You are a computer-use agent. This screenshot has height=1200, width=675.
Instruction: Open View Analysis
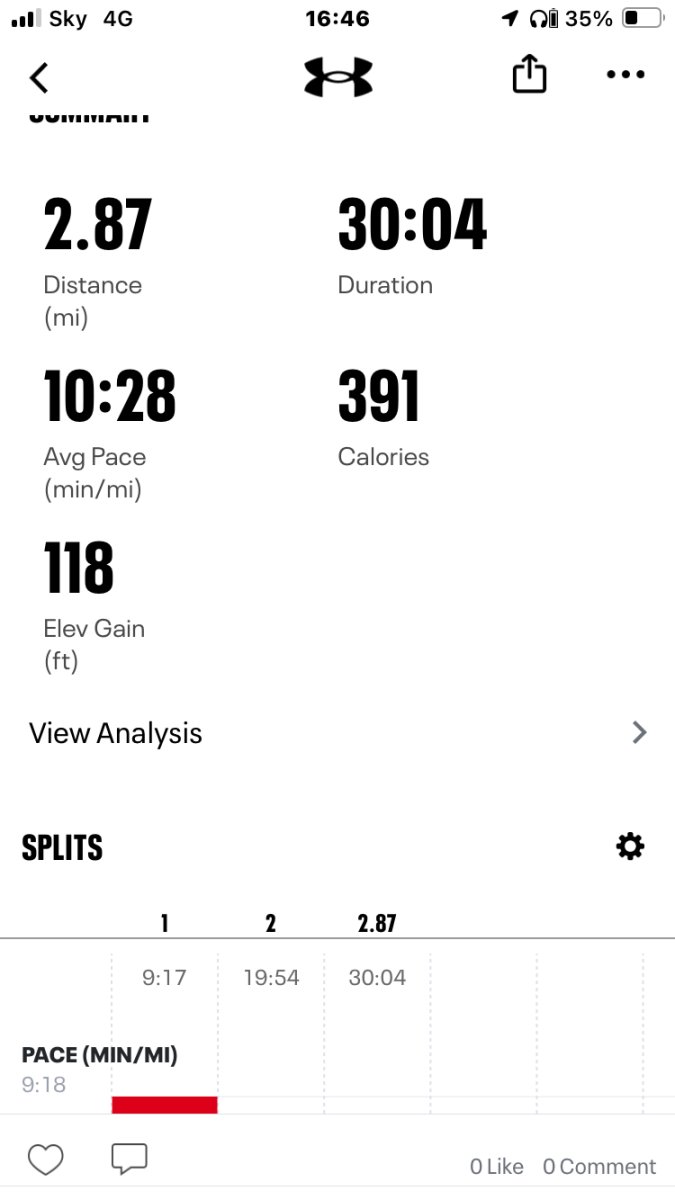(x=337, y=733)
